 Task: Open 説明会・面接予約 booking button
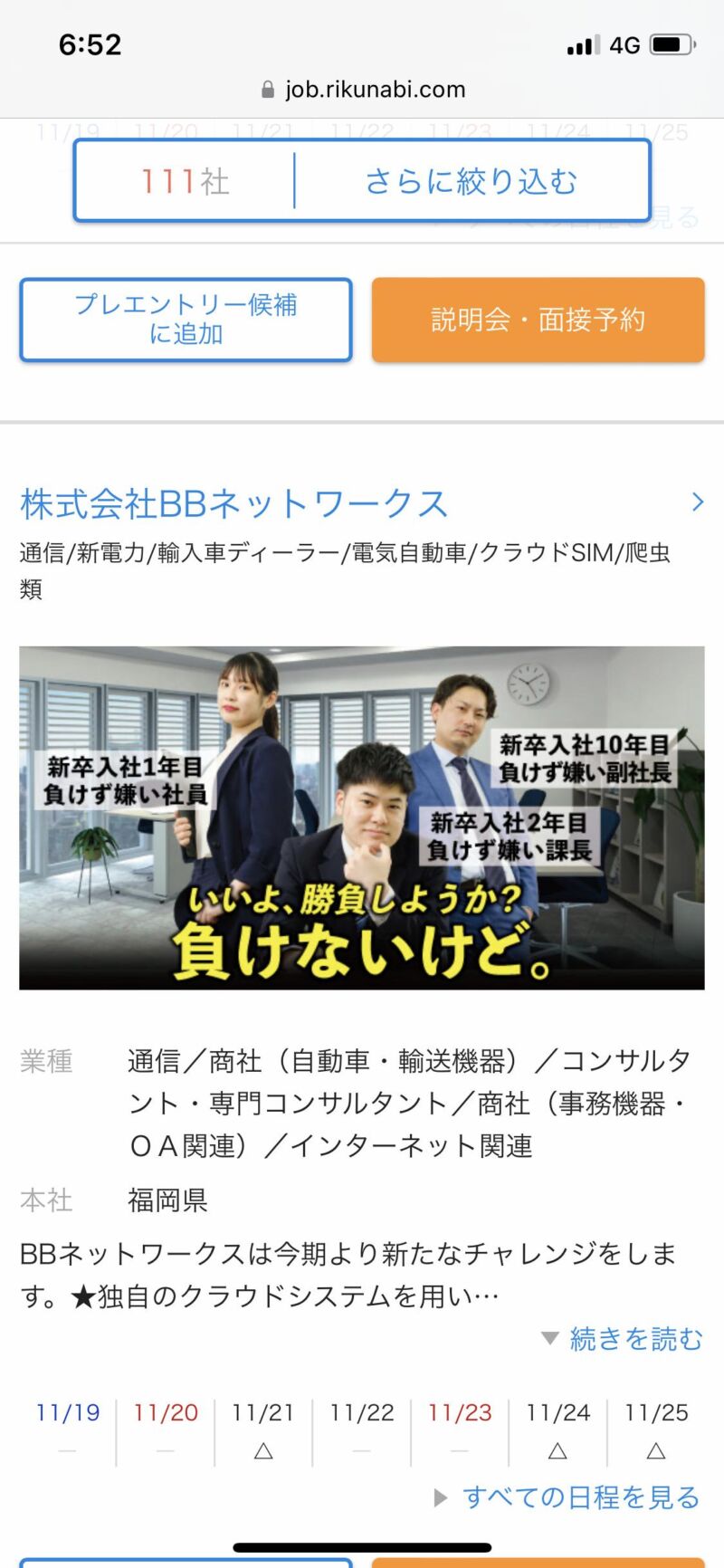[538, 320]
